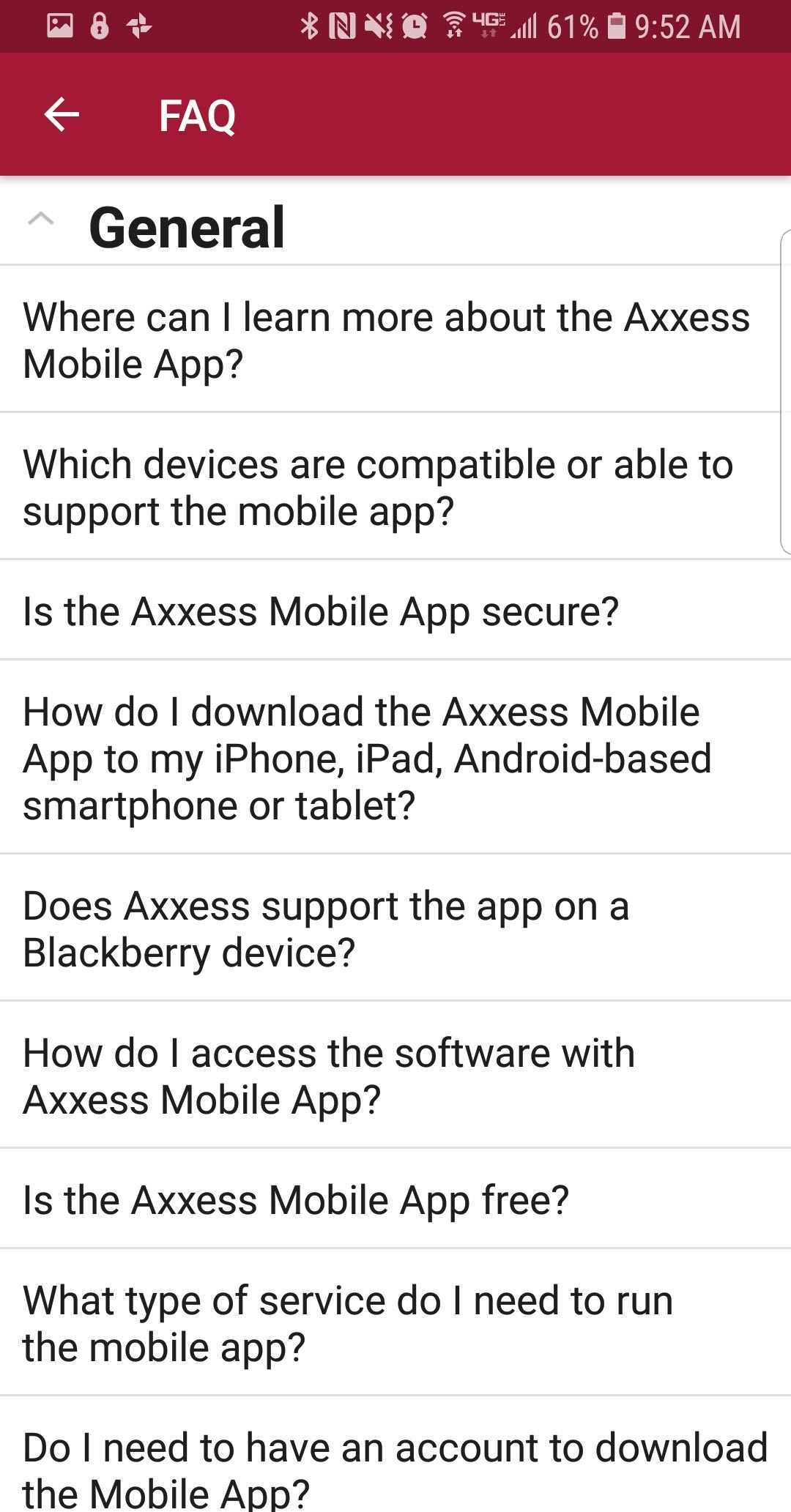The width and height of the screenshot is (791, 1512).
Task: Open the question about compatible devices
Action: 395,487
